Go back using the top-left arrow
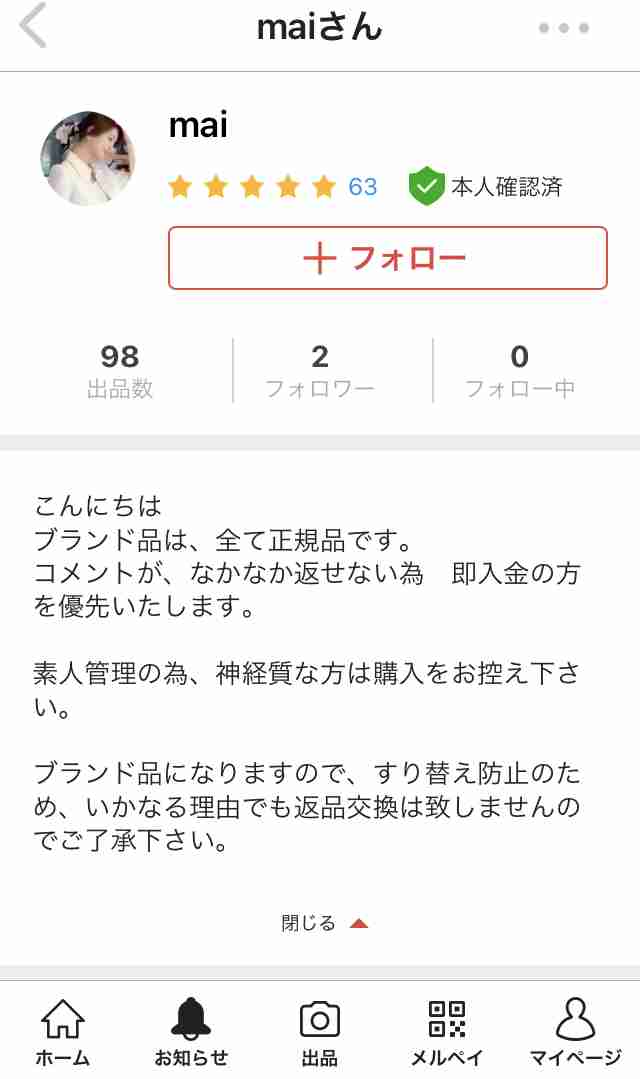Image resolution: width=640 pixels, height=1079 pixels. (34, 25)
